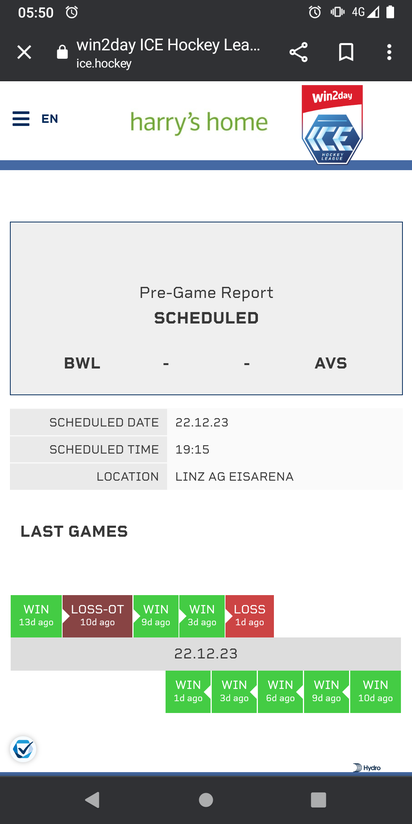This screenshot has height=824, width=412.
Task: Change the EN language setting
Action: click(x=50, y=119)
